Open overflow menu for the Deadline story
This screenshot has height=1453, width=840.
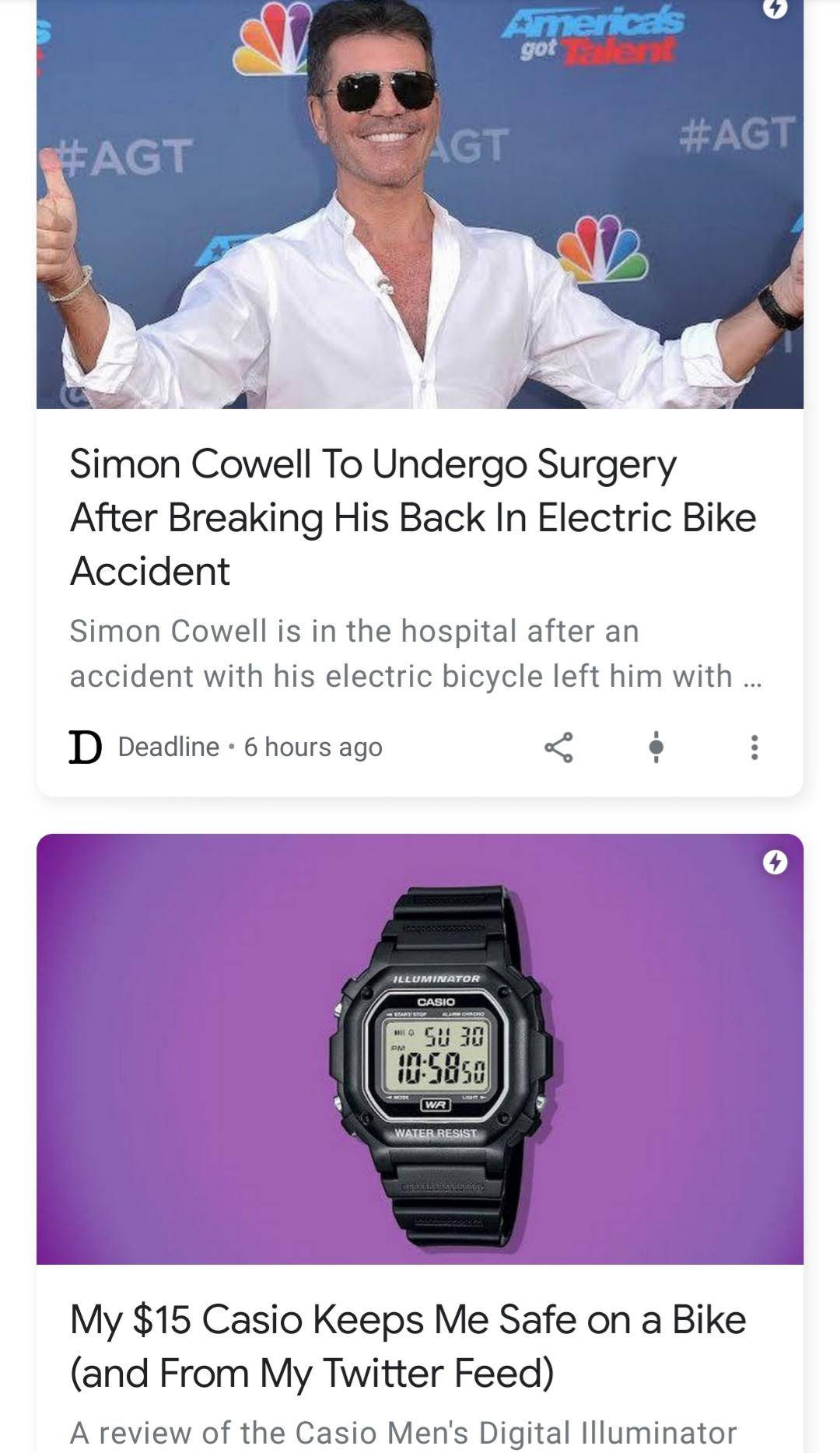coord(753,748)
